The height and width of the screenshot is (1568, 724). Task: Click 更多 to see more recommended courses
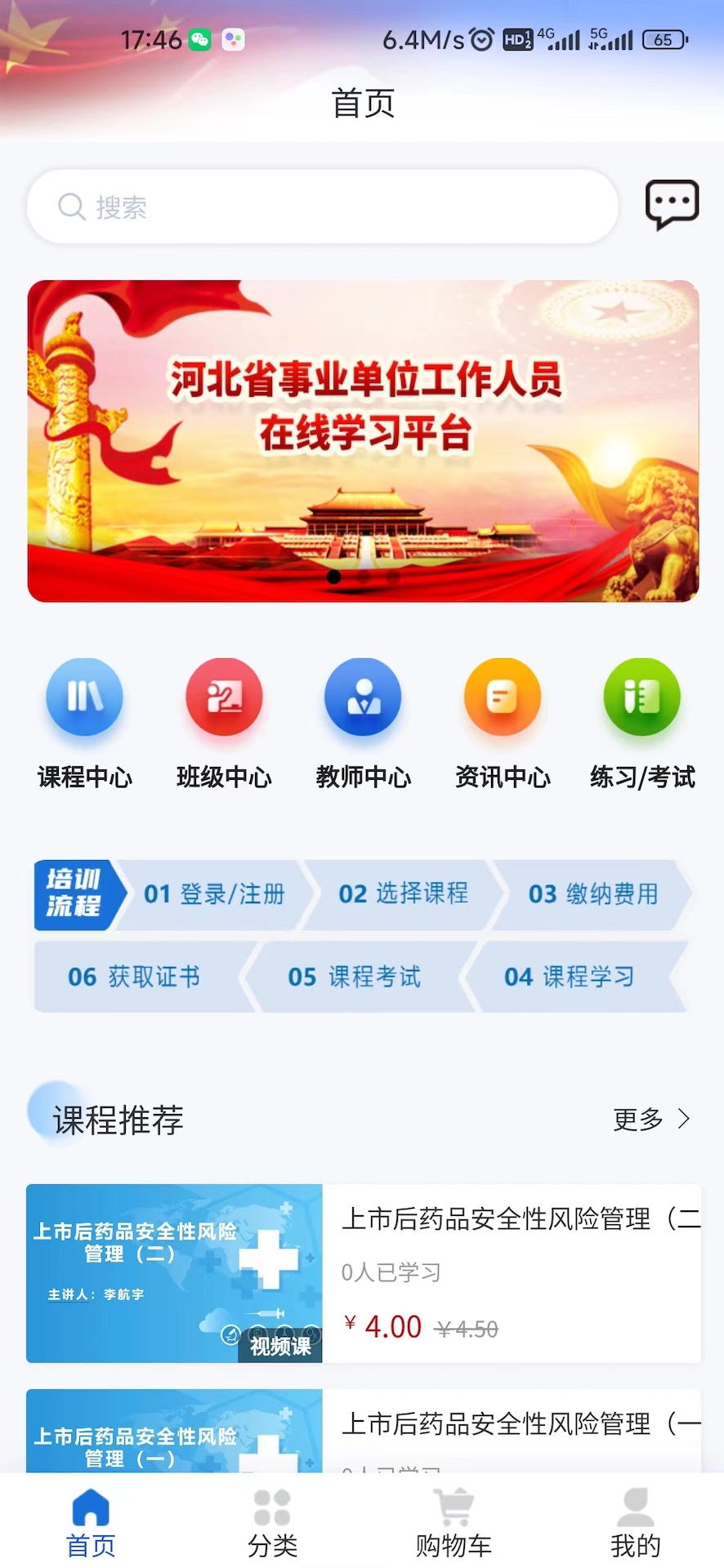(x=650, y=1119)
